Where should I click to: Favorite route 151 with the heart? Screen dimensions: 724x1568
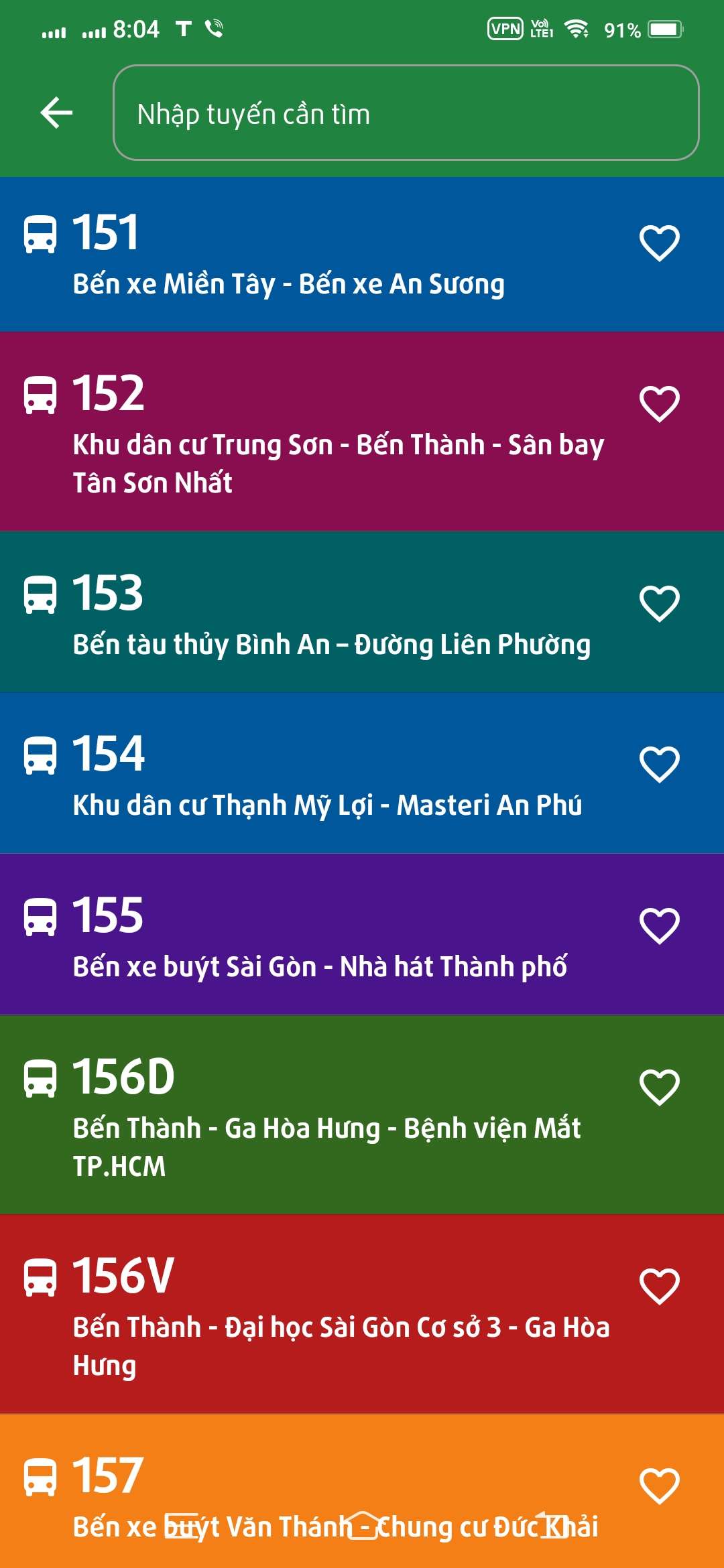(x=660, y=243)
